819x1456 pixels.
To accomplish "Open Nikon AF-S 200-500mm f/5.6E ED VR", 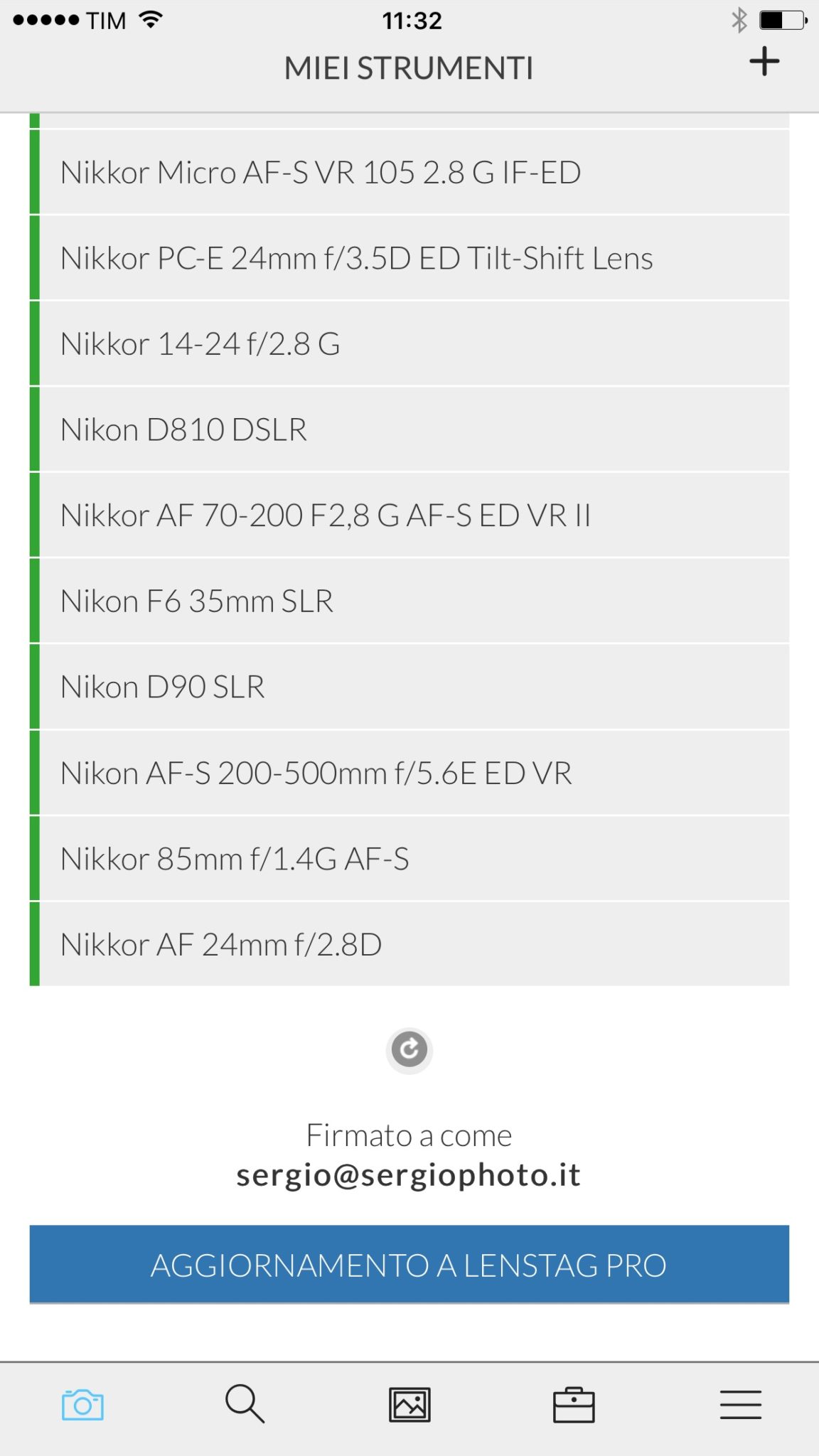I will pyautogui.click(x=409, y=773).
